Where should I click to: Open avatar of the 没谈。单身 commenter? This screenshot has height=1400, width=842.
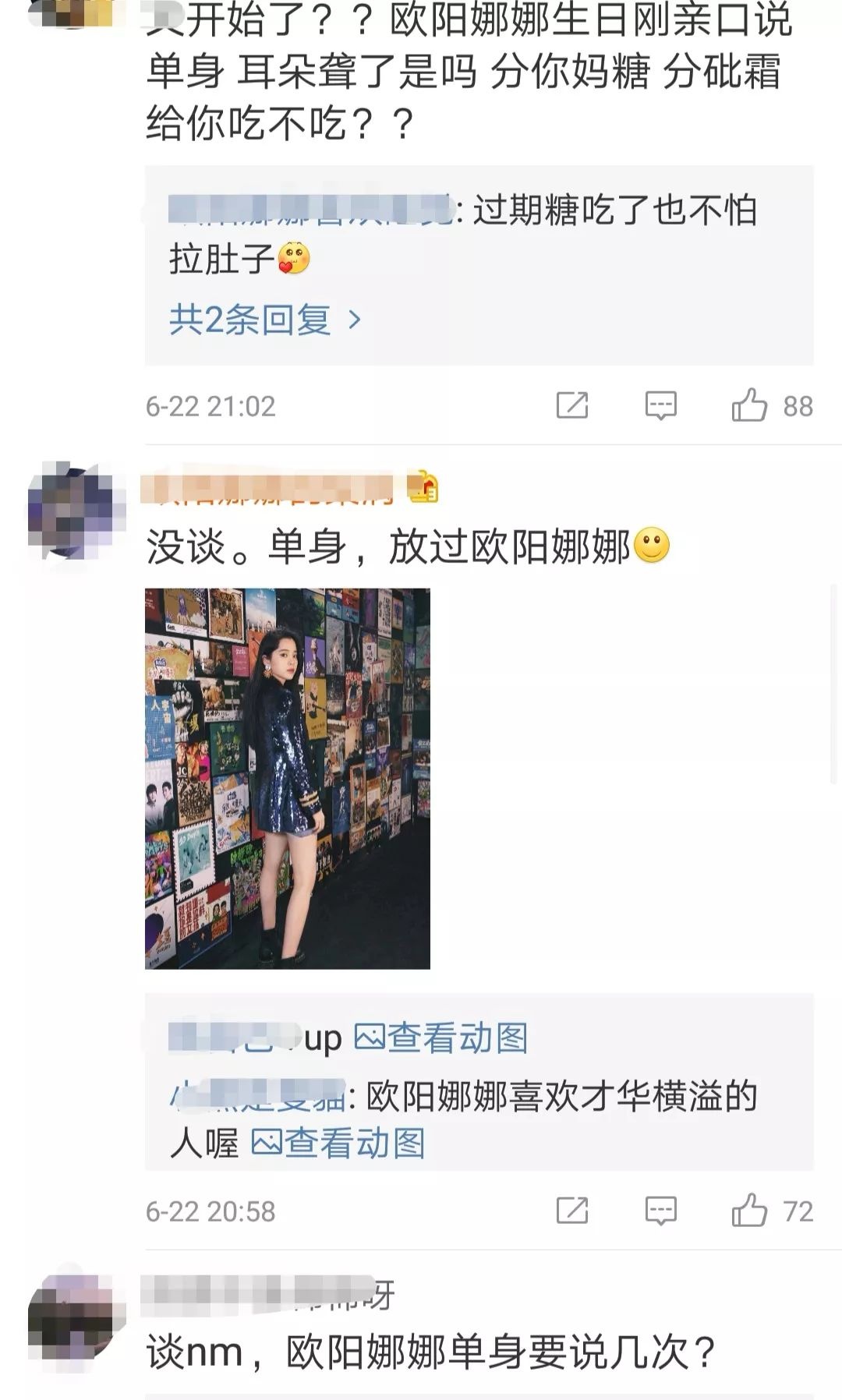coord(76,511)
